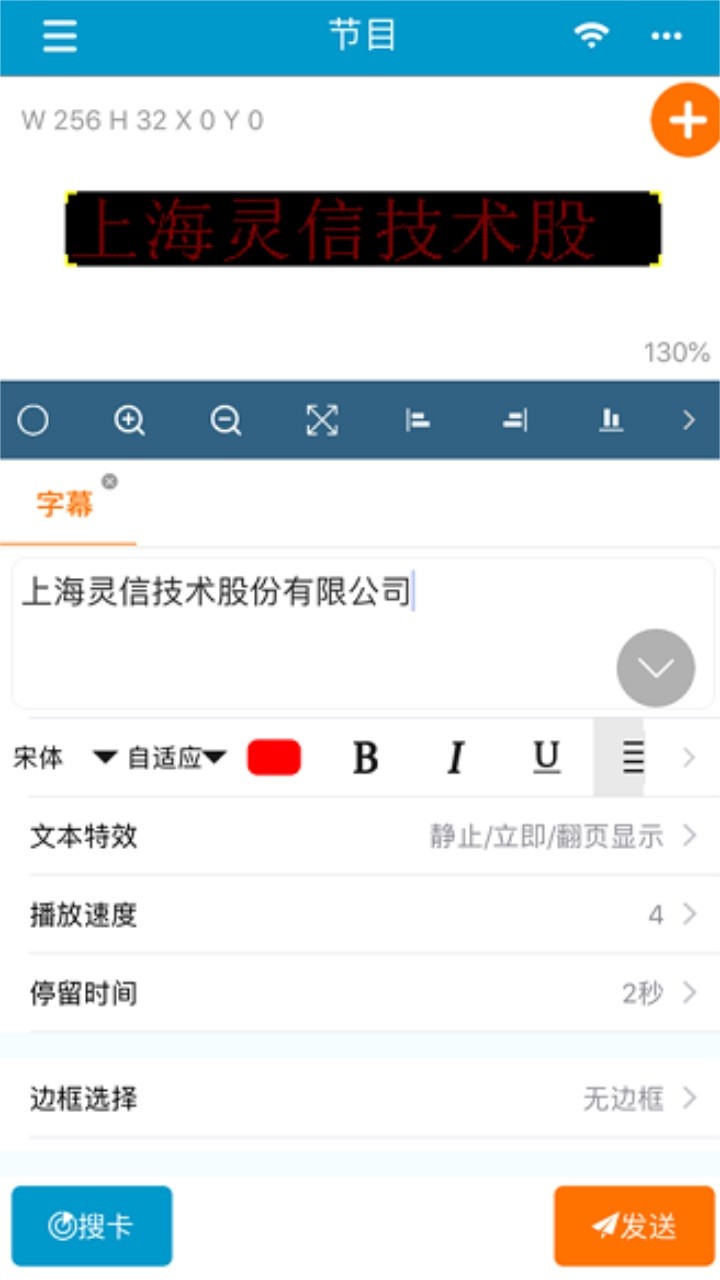Open 边框选择 border options

pyautogui.click(x=364, y=1099)
